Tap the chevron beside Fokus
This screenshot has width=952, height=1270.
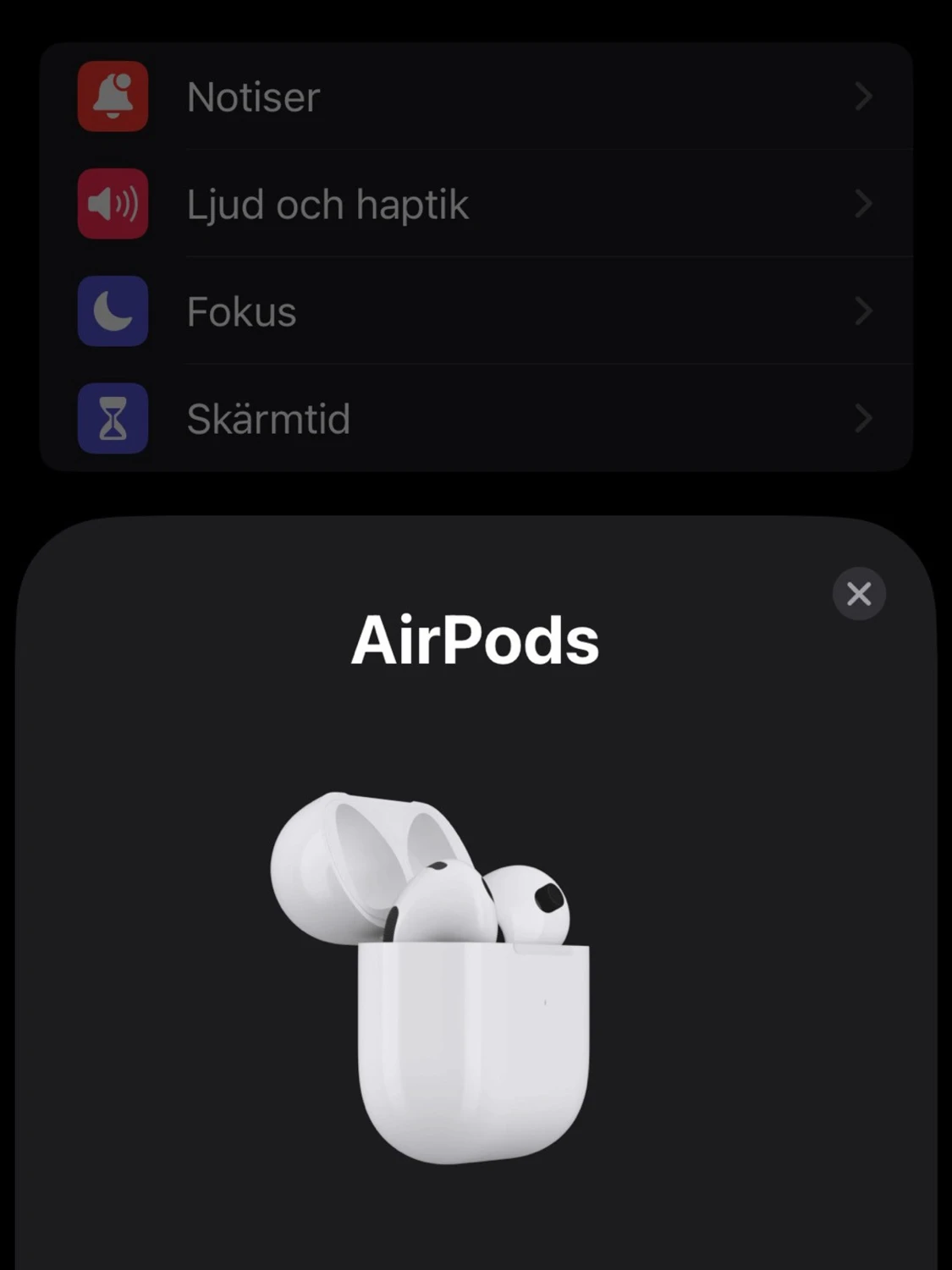click(863, 311)
